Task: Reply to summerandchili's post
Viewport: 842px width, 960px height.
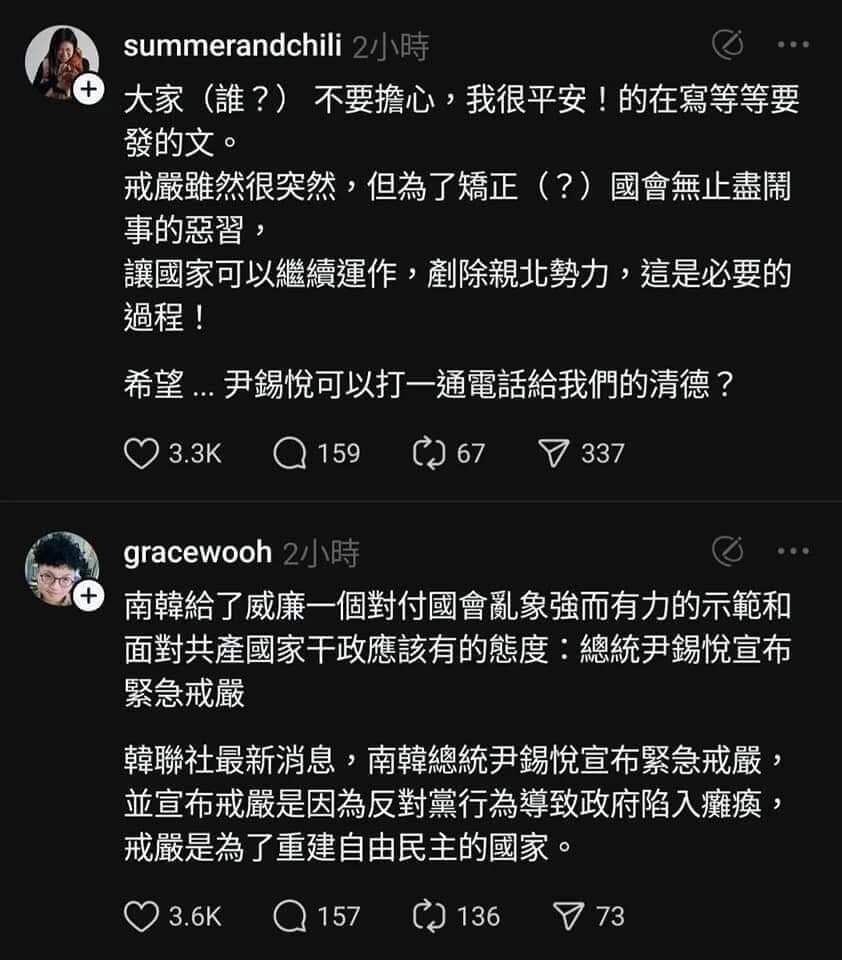Action: (290, 453)
